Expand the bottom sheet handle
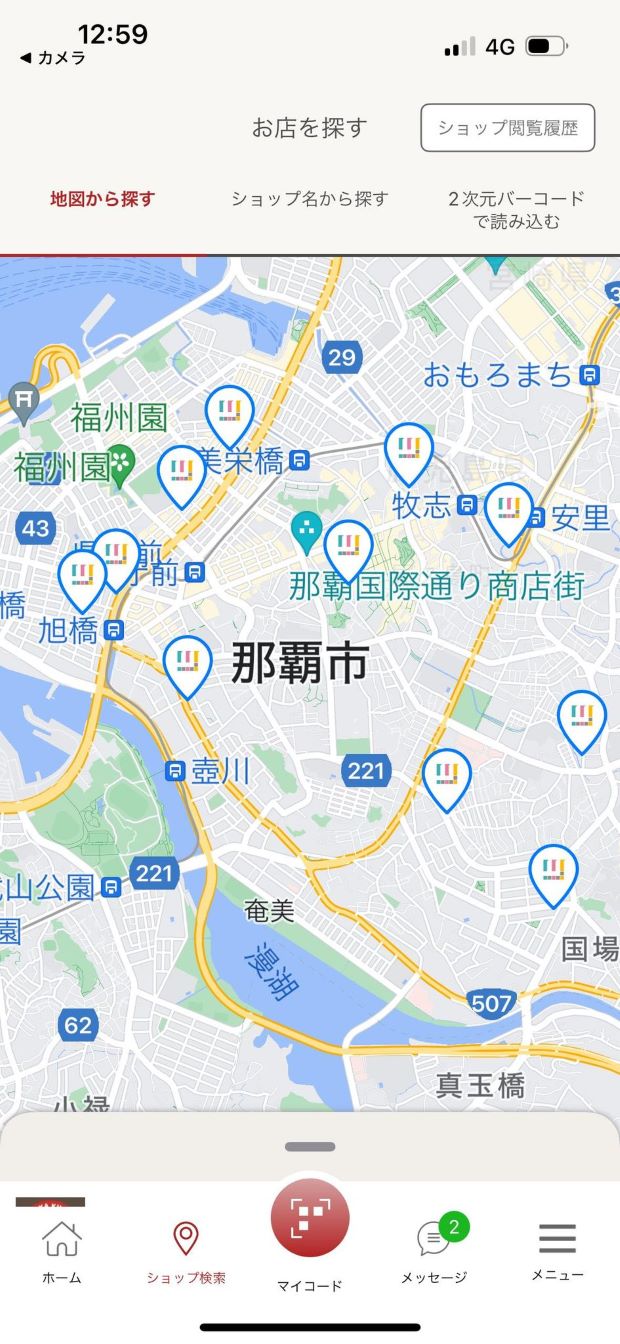This screenshot has width=620, height=1344. click(x=310, y=1146)
